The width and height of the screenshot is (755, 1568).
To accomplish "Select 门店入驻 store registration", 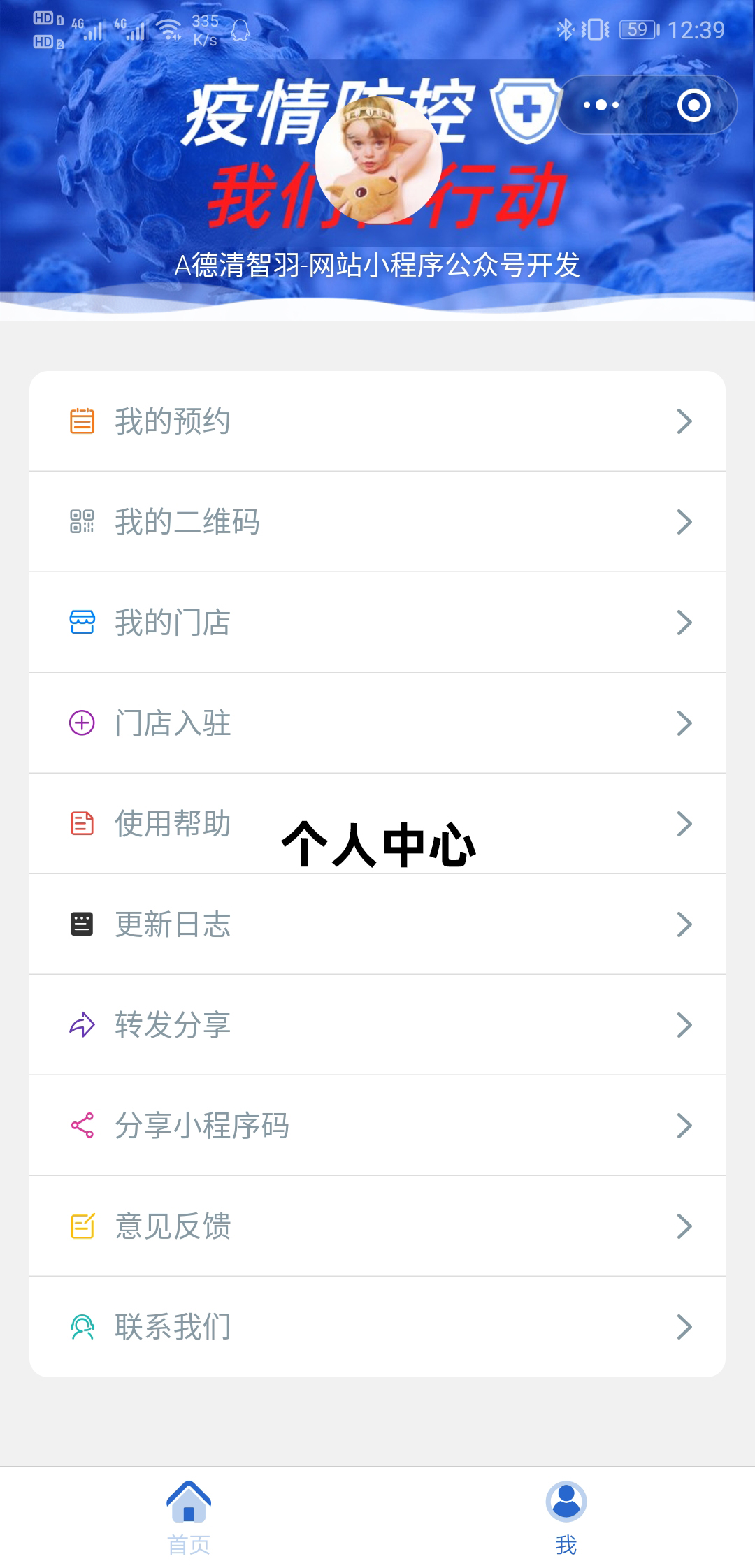I will click(377, 723).
